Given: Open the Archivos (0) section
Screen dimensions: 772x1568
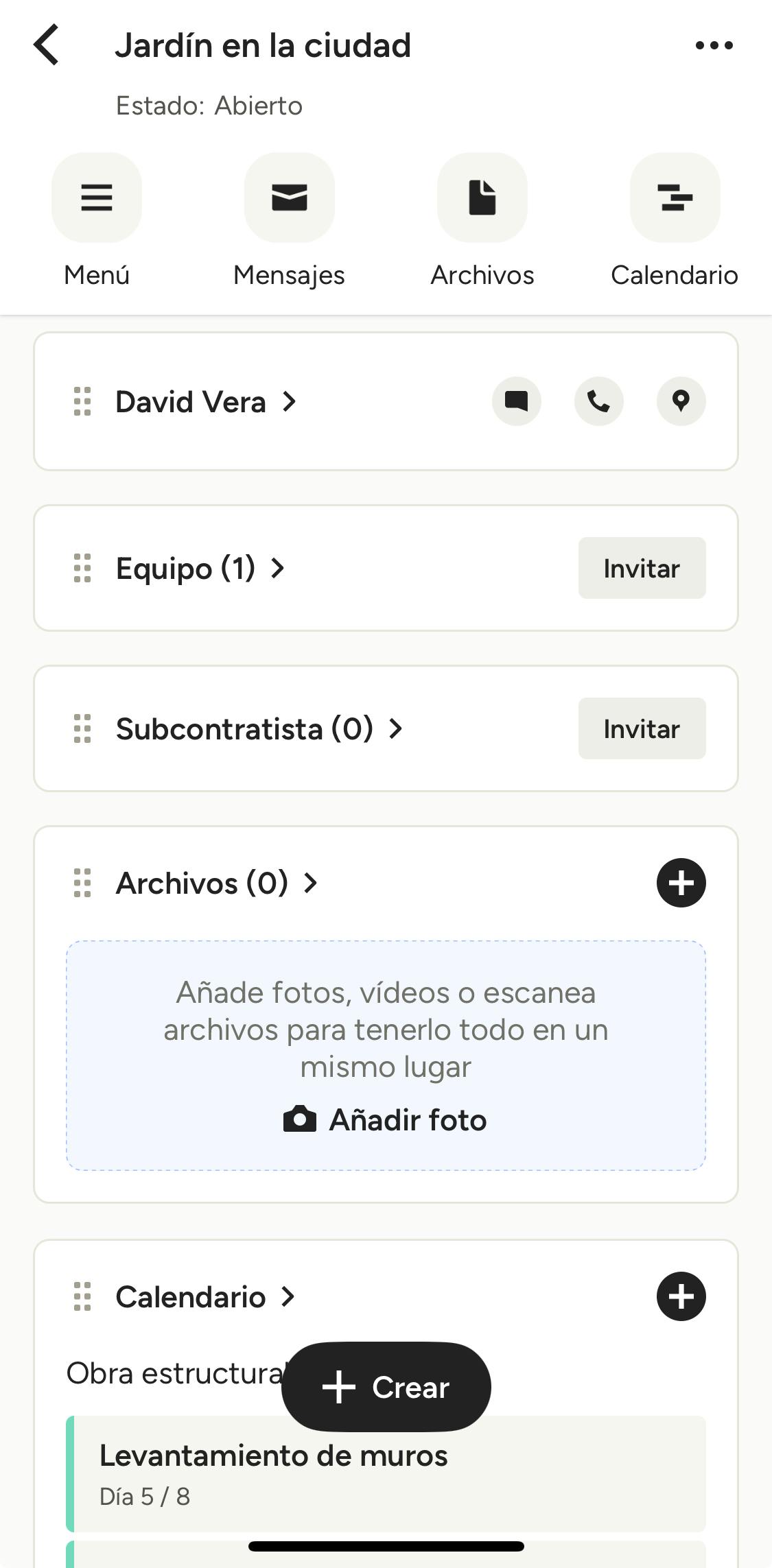Looking at the screenshot, I should pyautogui.click(x=215, y=883).
